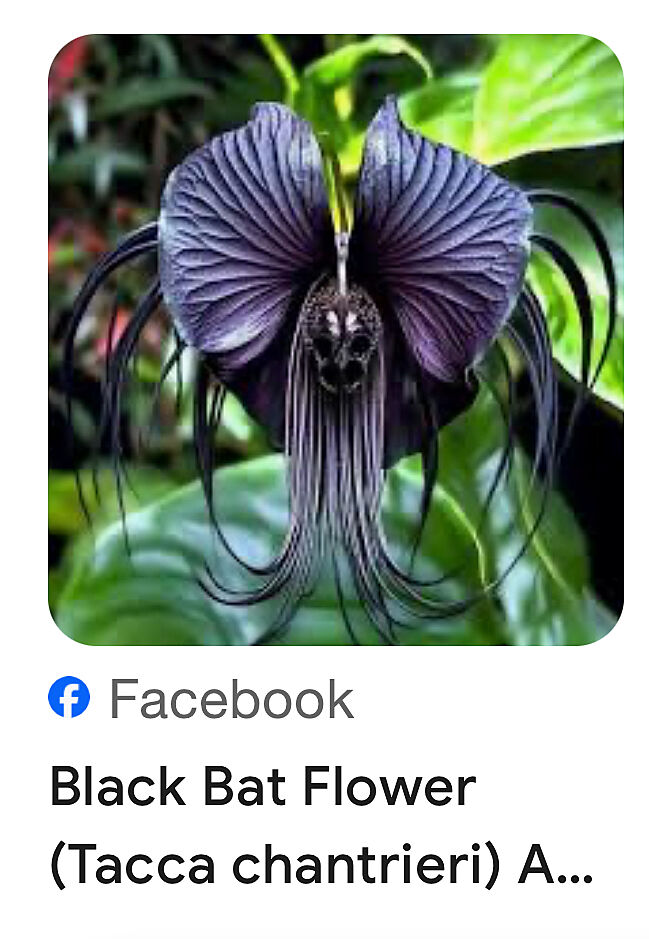Open the Black Bat Flower image result
Screen dimensions: 649x939
coord(335,340)
